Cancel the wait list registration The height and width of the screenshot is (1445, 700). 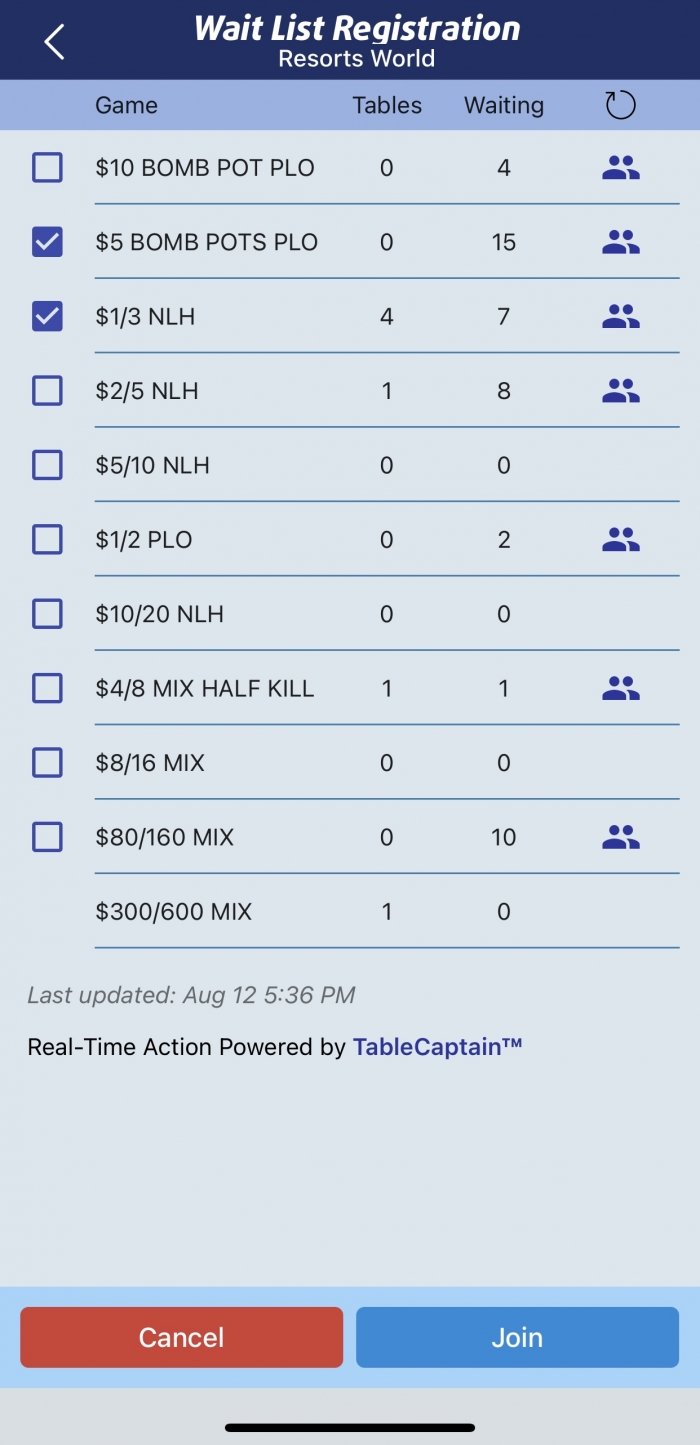coord(181,1337)
